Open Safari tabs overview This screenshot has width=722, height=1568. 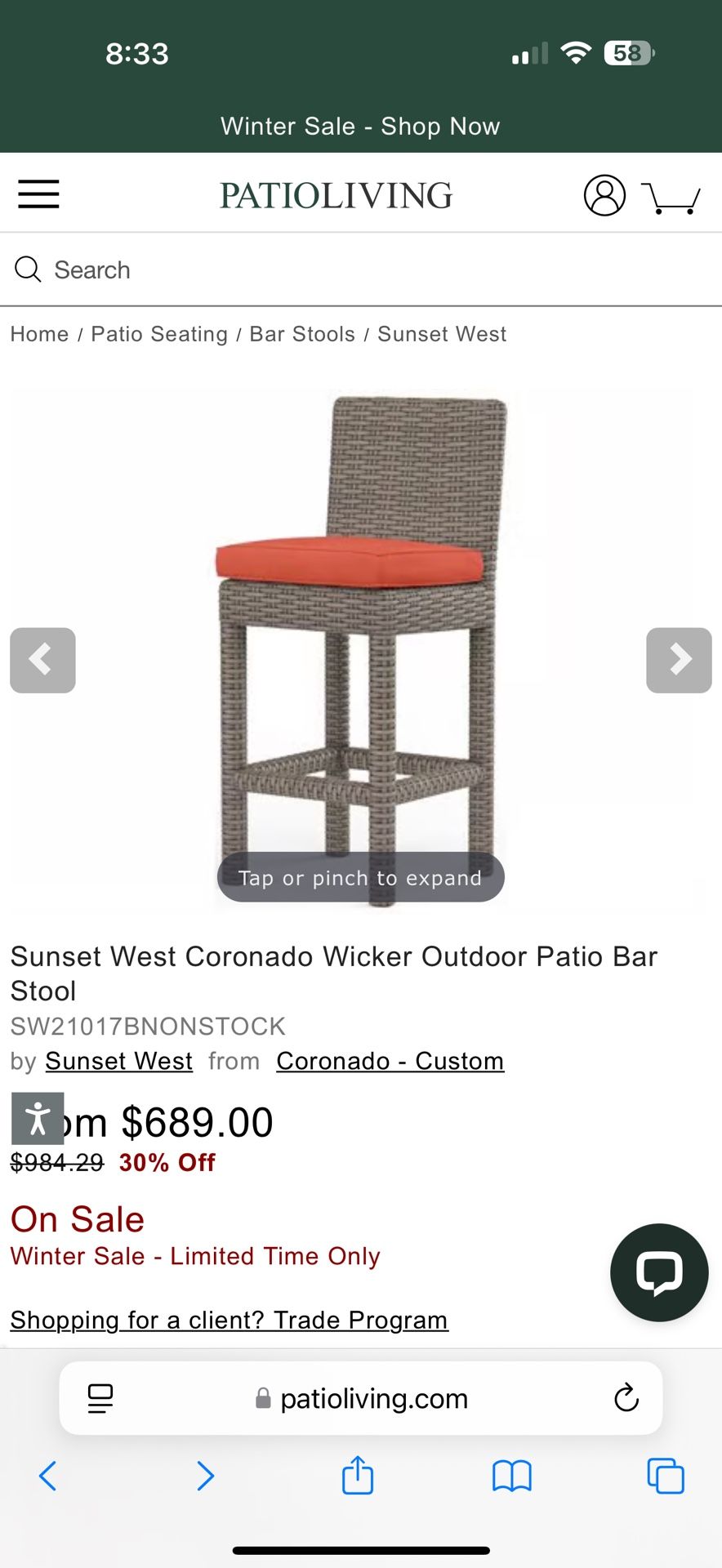pyautogui.click(x=665, y=1476)
